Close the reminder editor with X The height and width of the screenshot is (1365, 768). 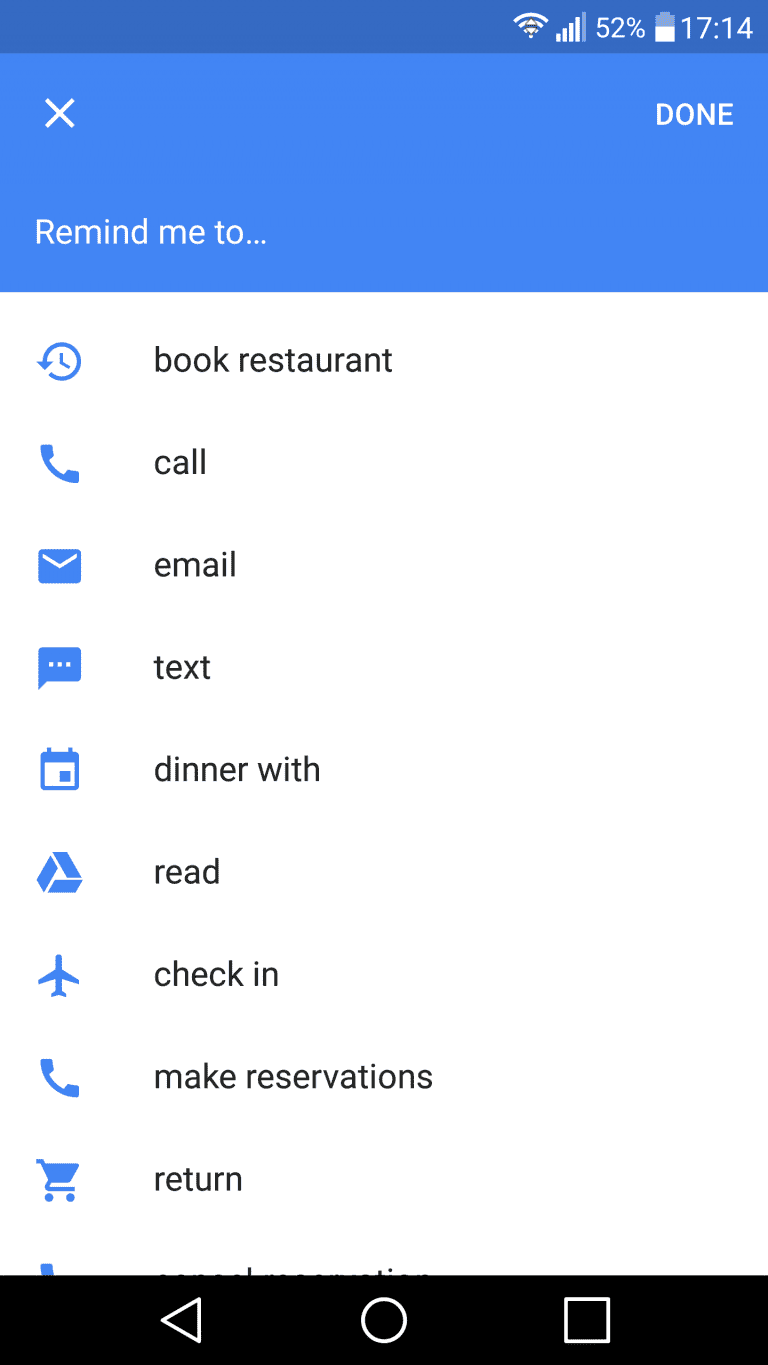(60, 114)
